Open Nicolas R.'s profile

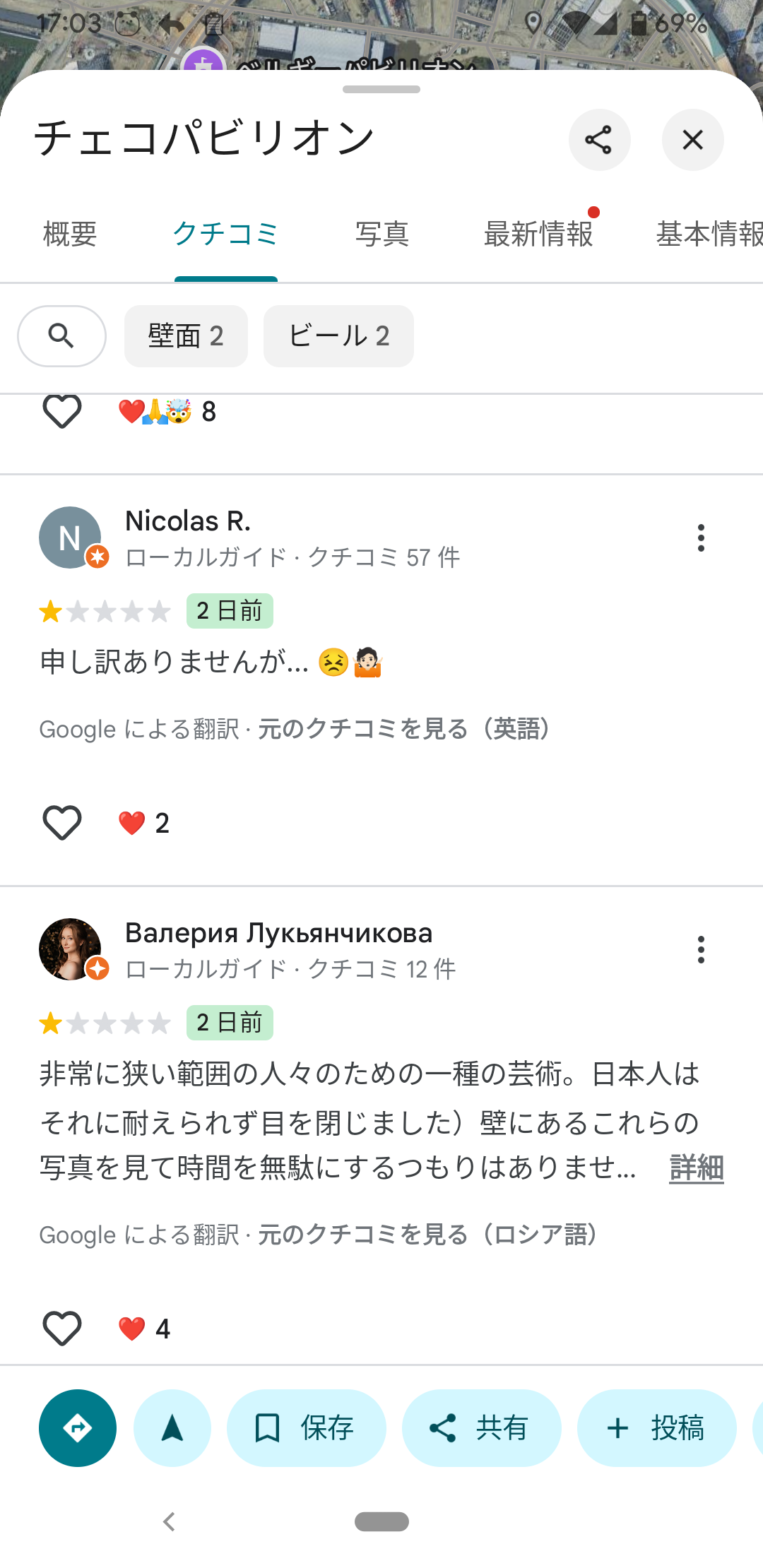tap(187, 521)
